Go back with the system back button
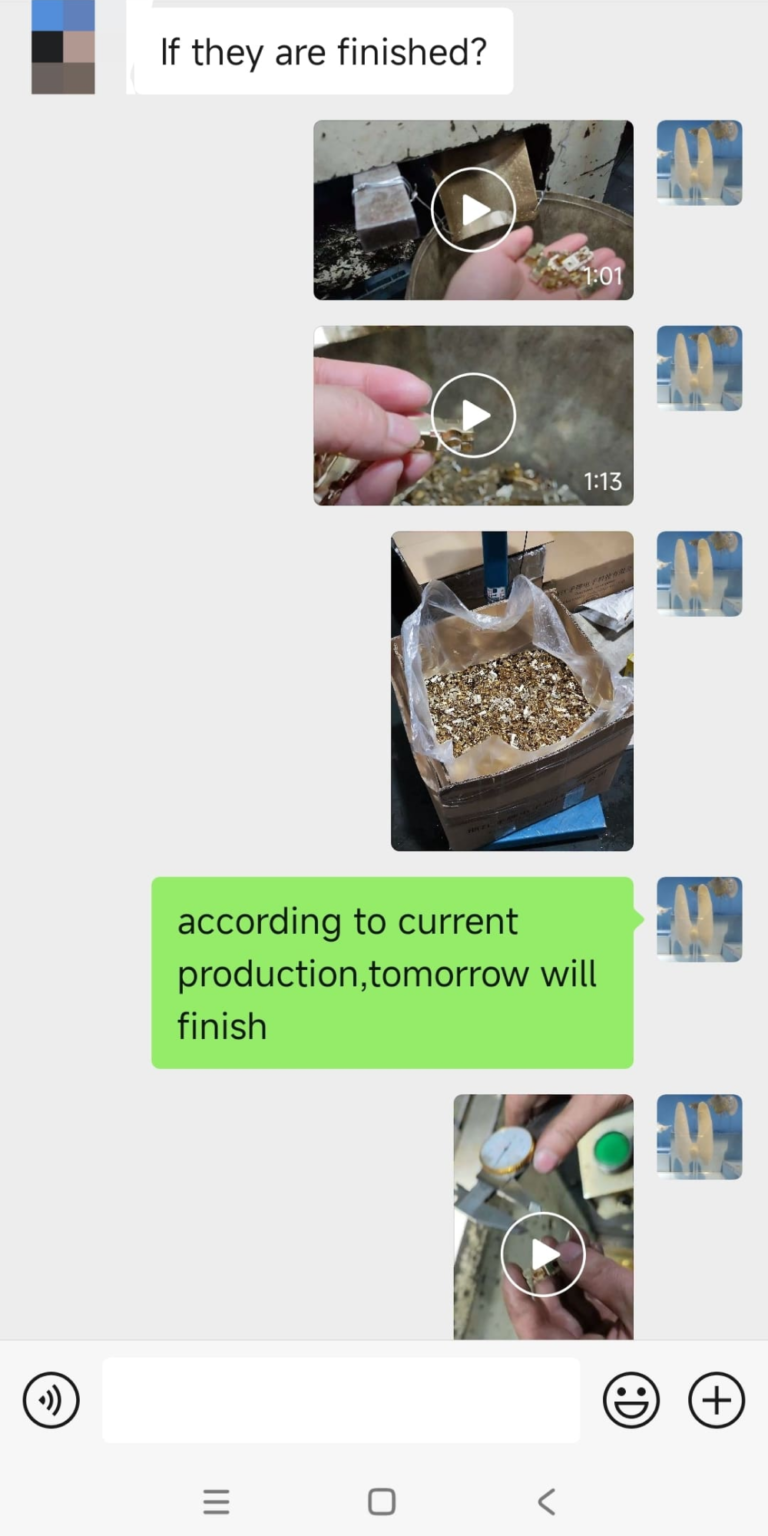Viewport: 768px width, 1536px height. coord(546,1501)
